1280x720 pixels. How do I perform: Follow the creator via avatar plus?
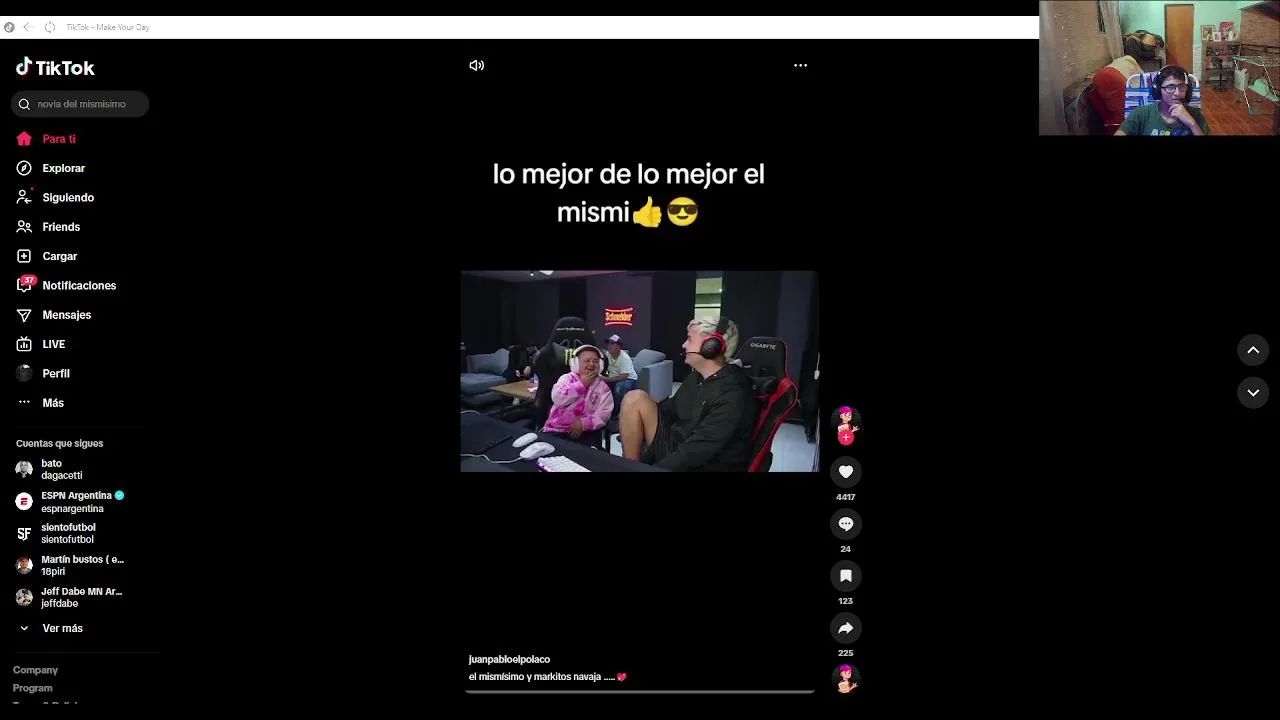point(846,437)
